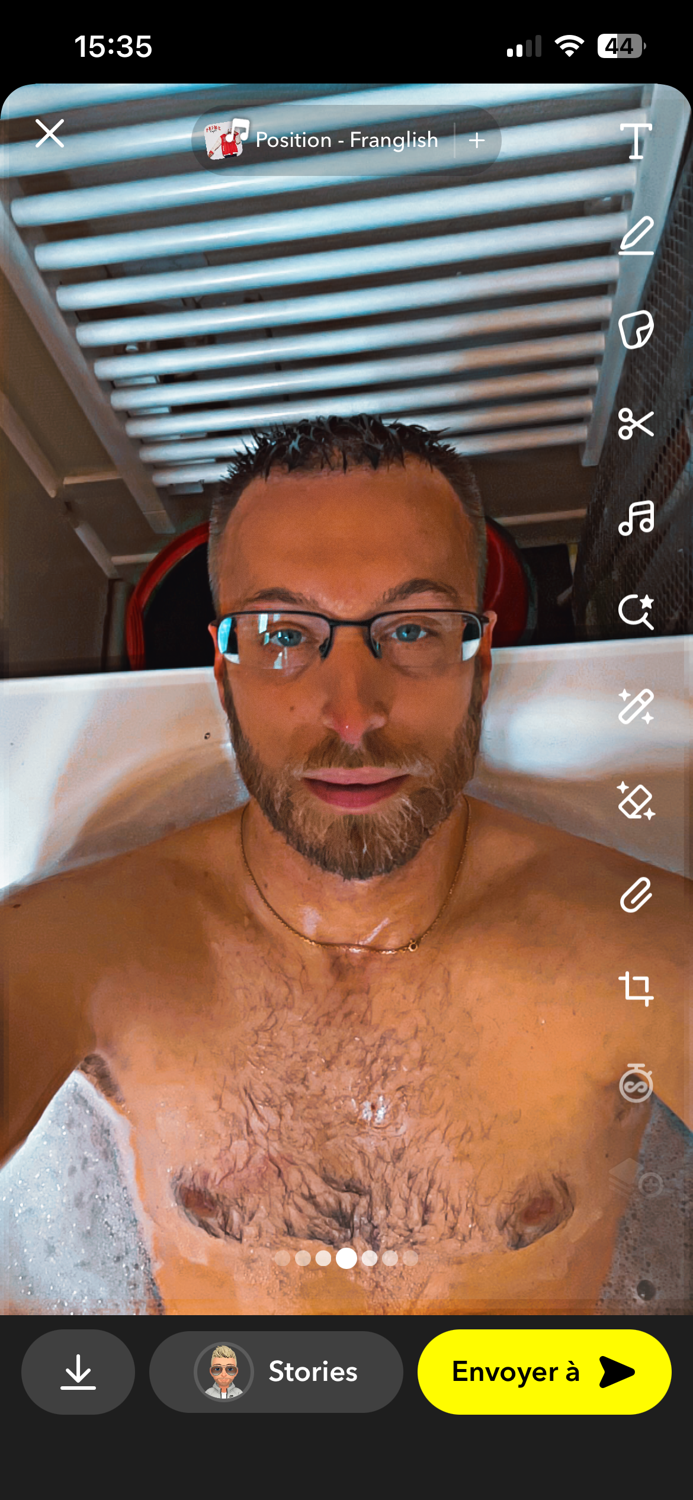Attach a link with the paperclip

[x=636, y=895]
